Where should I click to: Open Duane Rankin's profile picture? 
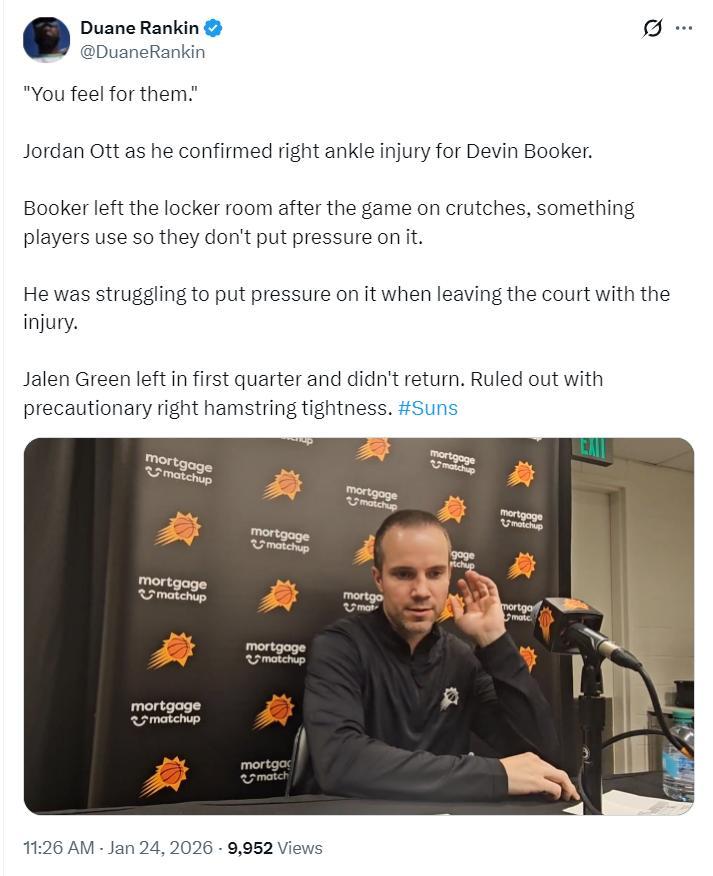(46, 40)
